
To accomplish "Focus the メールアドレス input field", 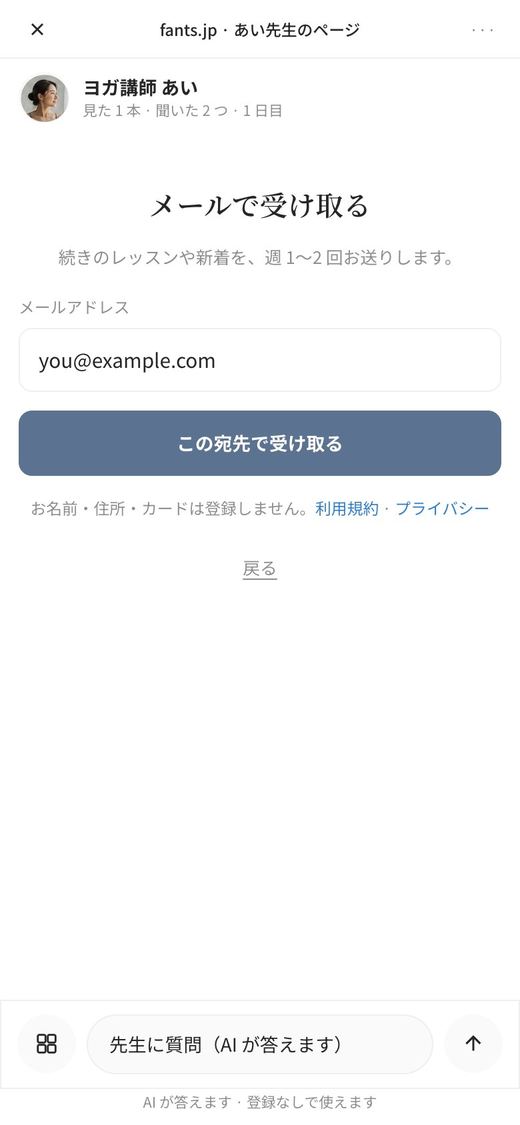I will tap(260, 360).
